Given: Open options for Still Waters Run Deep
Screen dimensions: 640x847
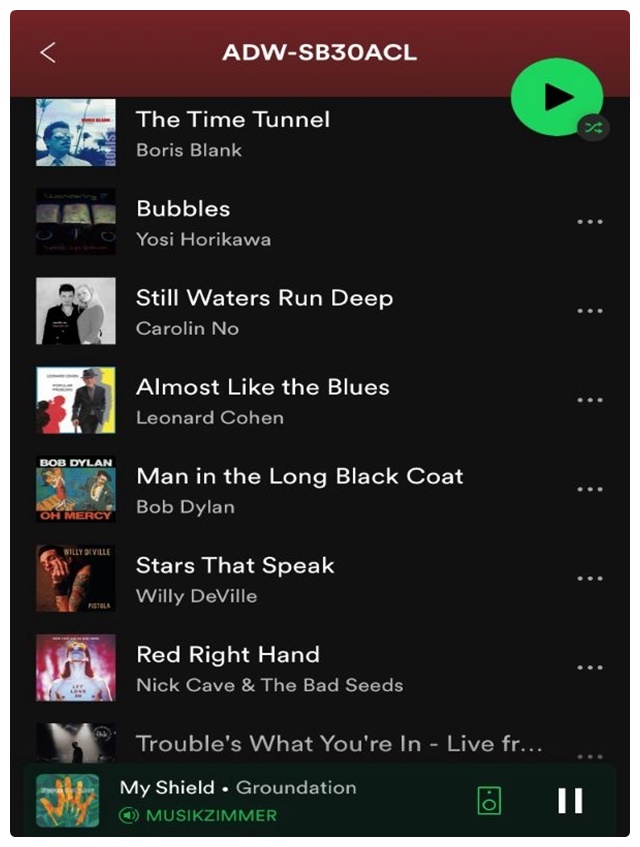Looking at the screenshot, I should [589, 311].
